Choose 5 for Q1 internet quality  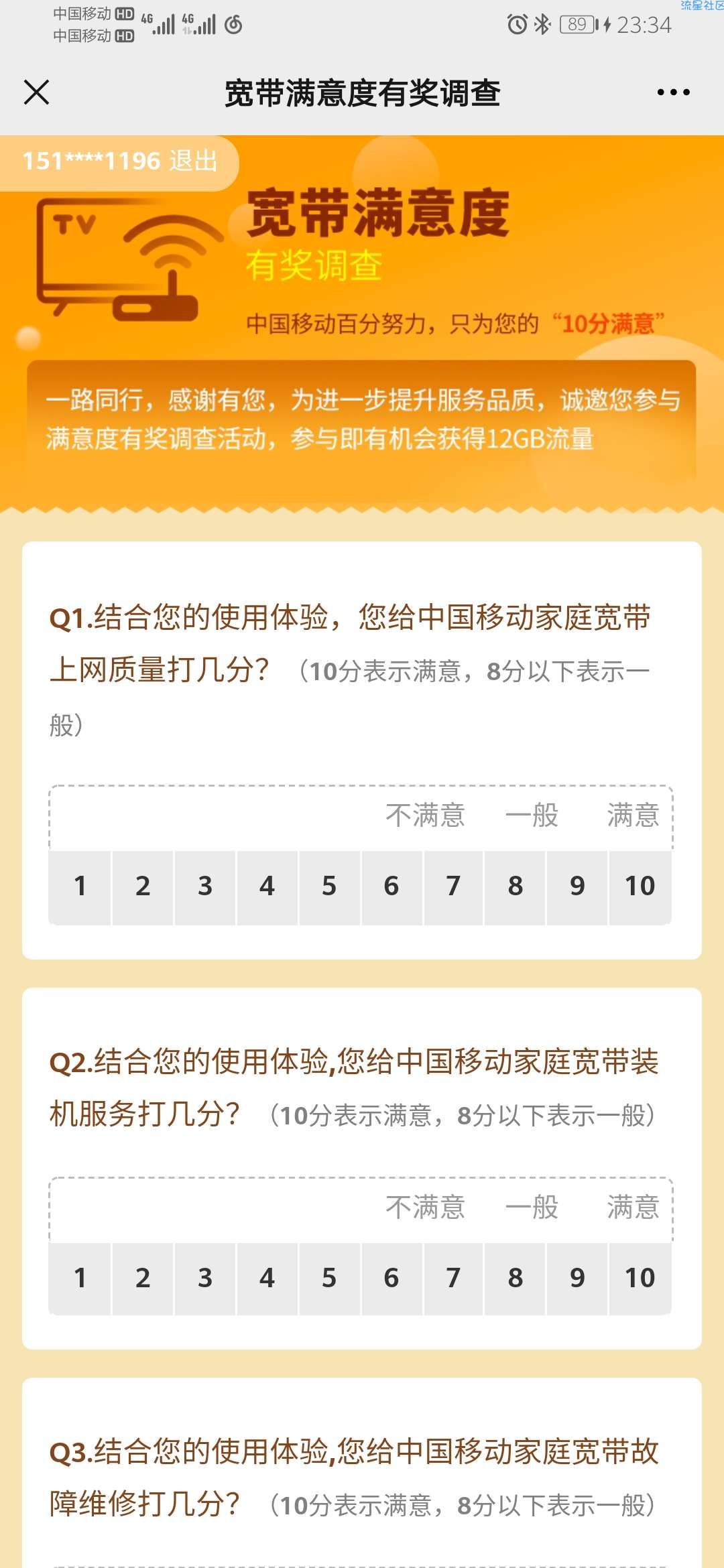pyautogui.click(x=328, y=887)
